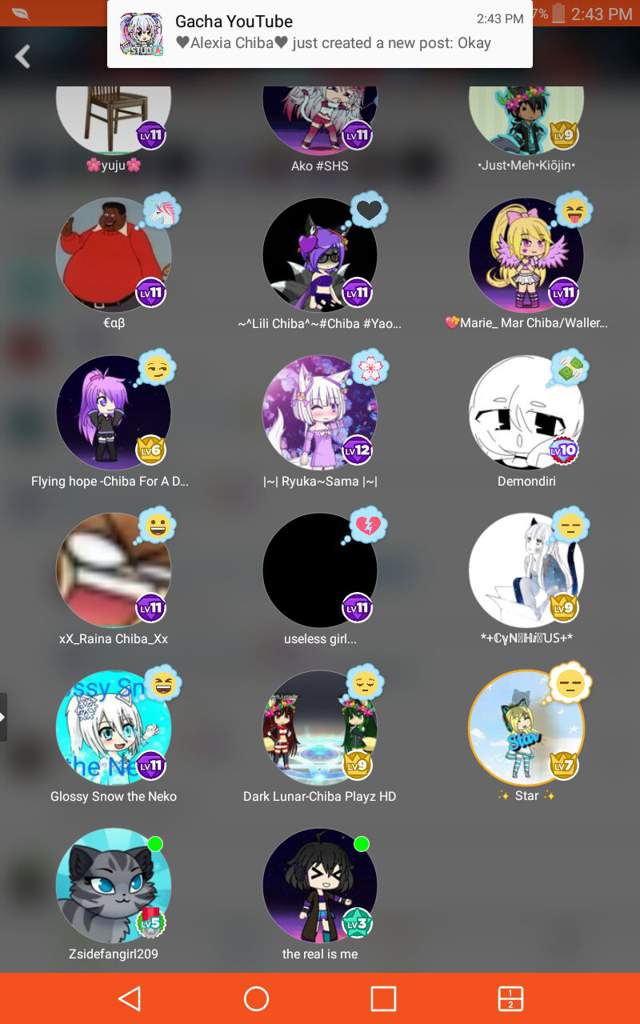
Task: View Flying hope -Chiba profile
Action: (113, 412)
